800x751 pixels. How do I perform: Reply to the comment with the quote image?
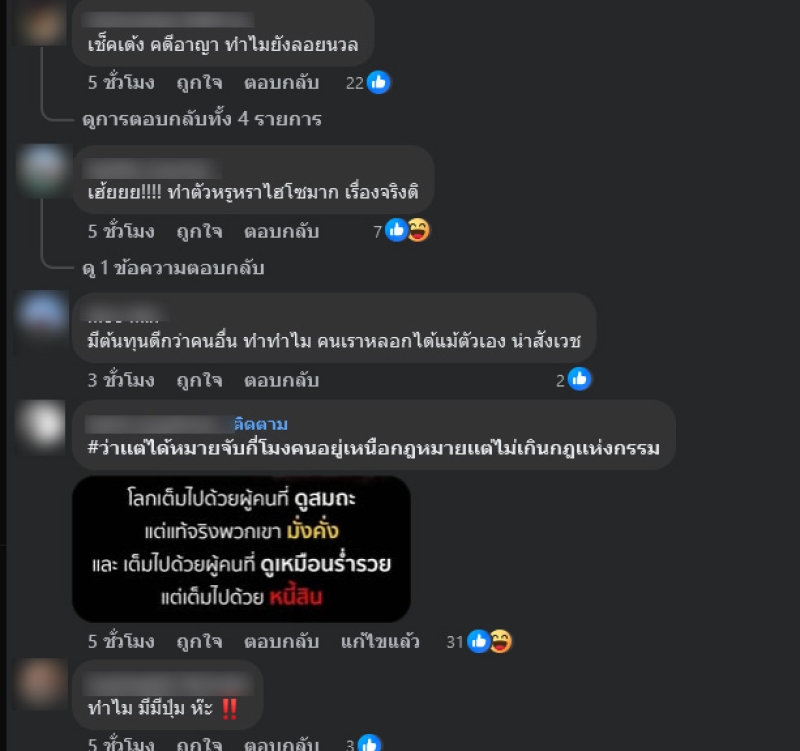point(281,641)
